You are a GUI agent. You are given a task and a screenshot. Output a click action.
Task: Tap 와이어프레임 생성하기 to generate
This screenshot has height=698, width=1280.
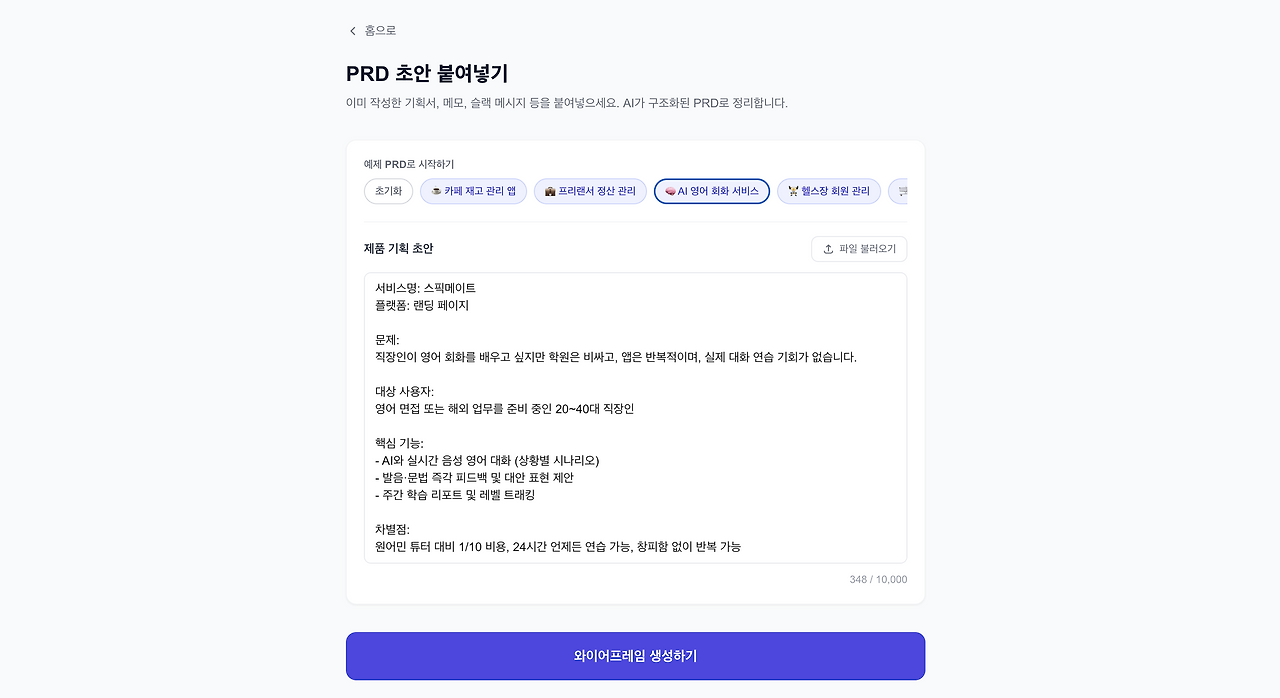(x=636, y=656)
